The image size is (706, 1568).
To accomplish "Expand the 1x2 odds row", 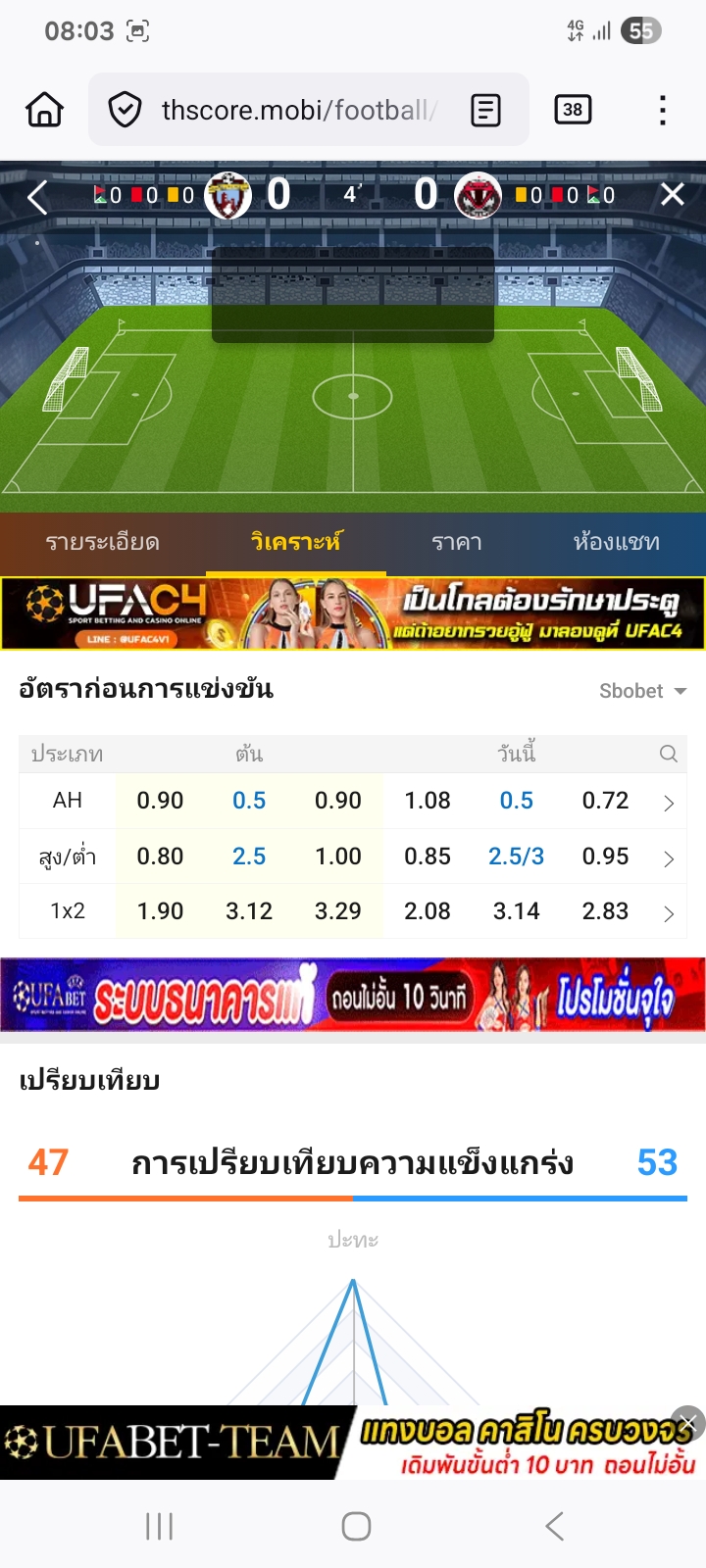I will click(x=669, y=913).
